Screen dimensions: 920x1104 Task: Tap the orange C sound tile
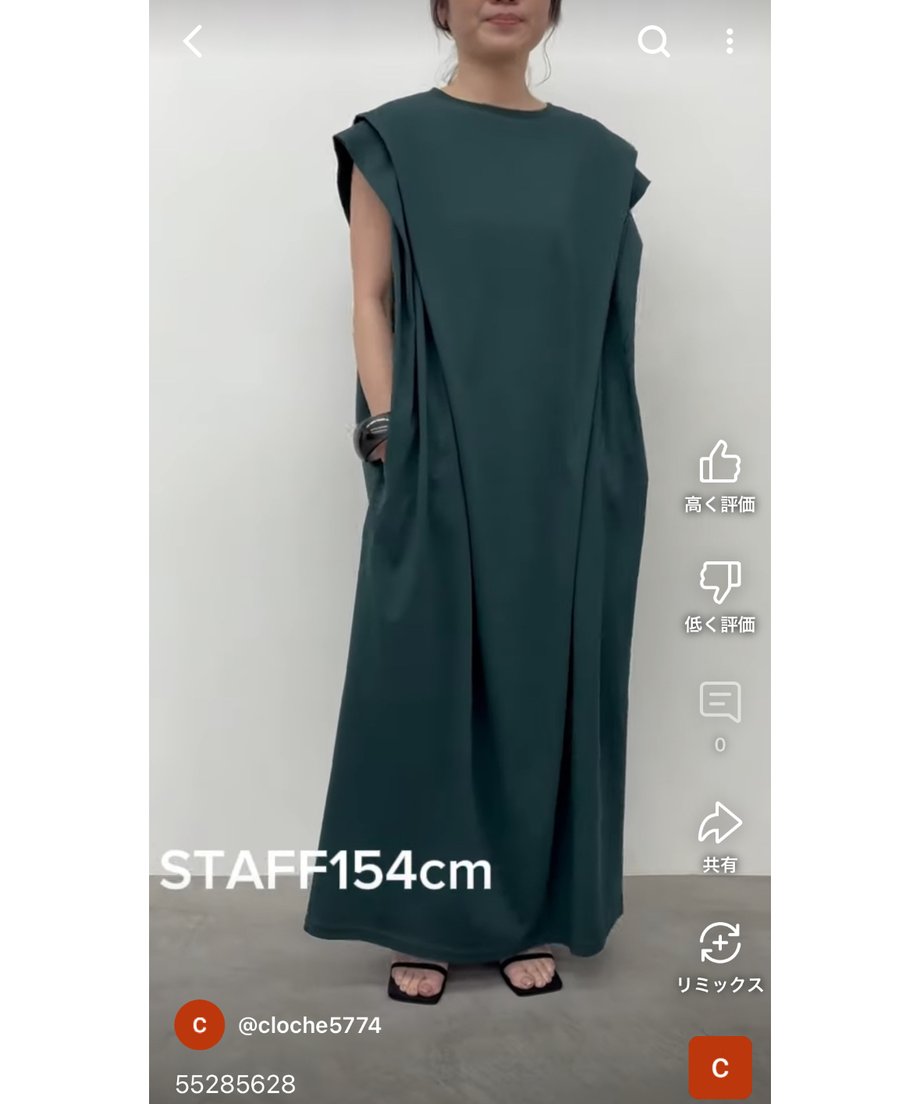point(719,1067)
